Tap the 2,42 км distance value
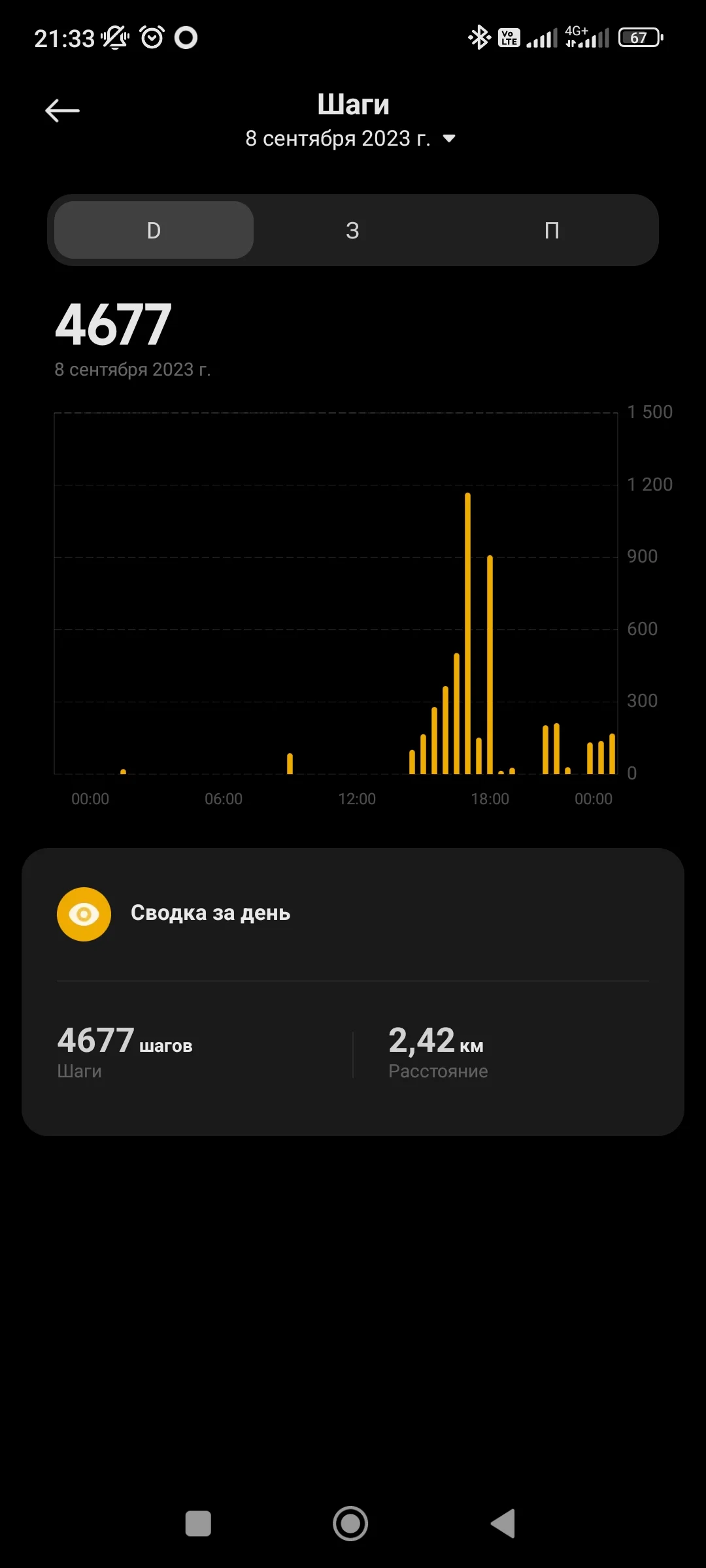 point(435,1041)
